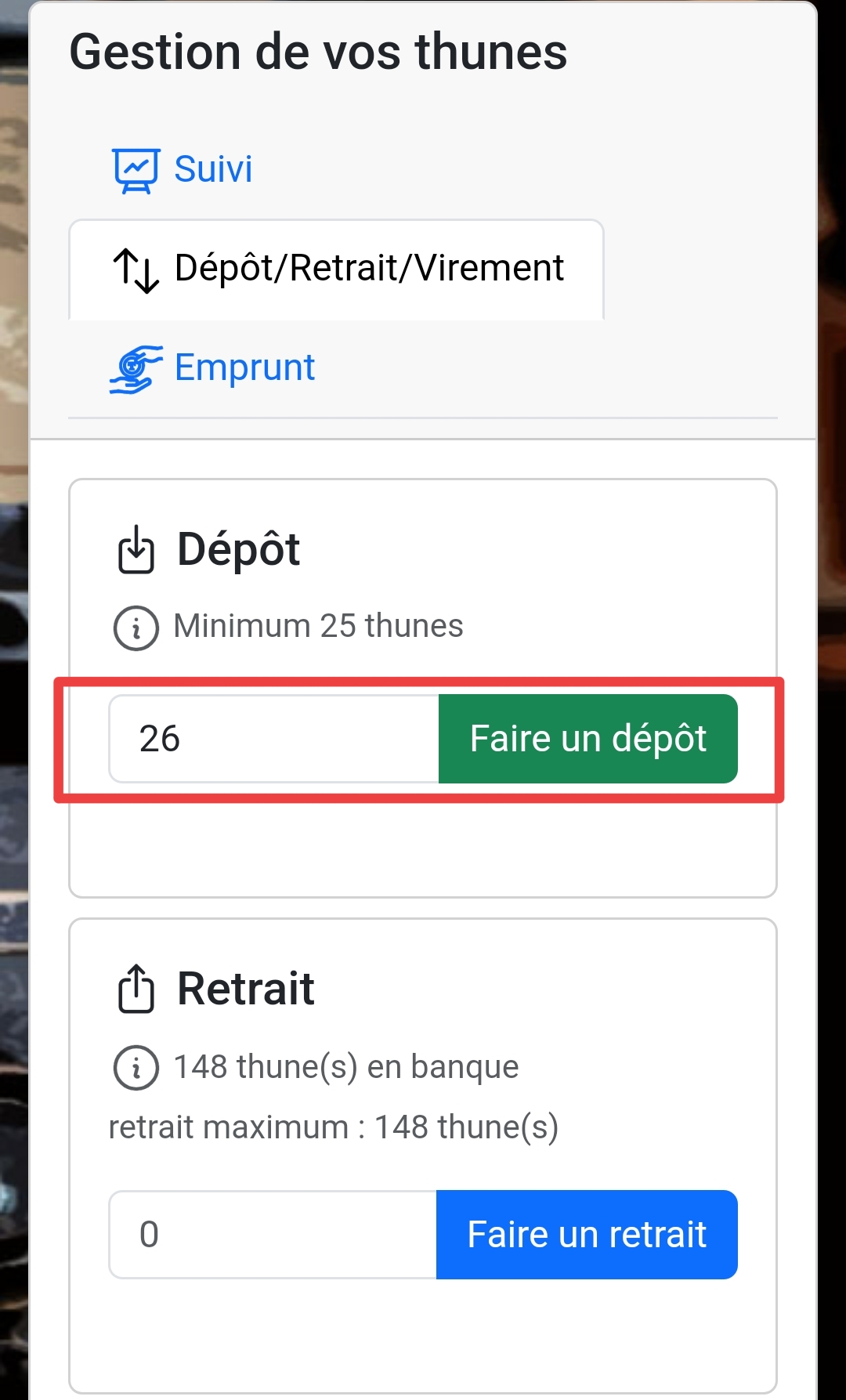Switch to the Suivi tab

click(x=183, y=169)
